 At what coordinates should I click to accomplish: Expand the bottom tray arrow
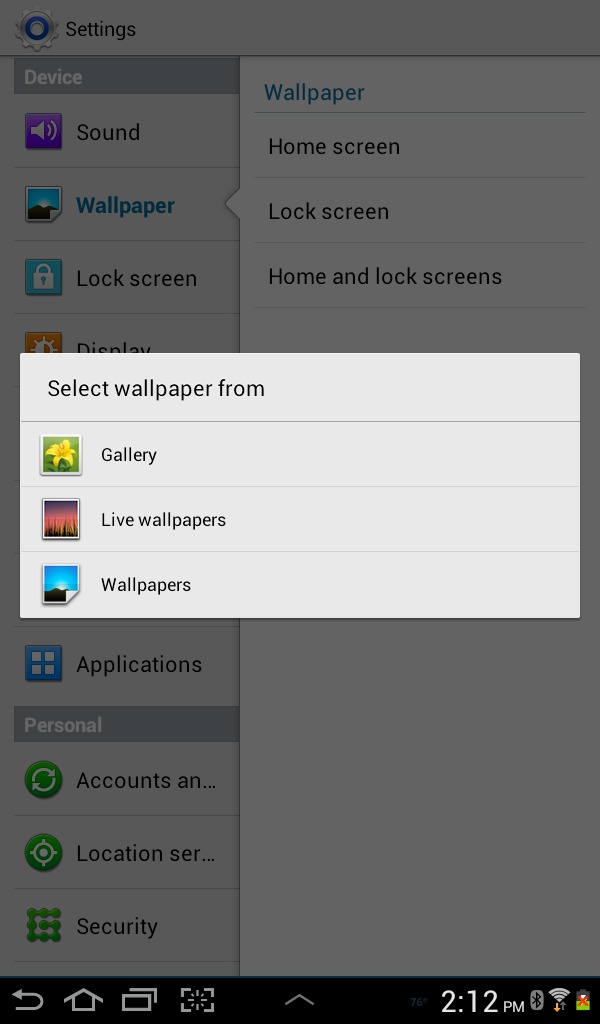coord(300,999)
